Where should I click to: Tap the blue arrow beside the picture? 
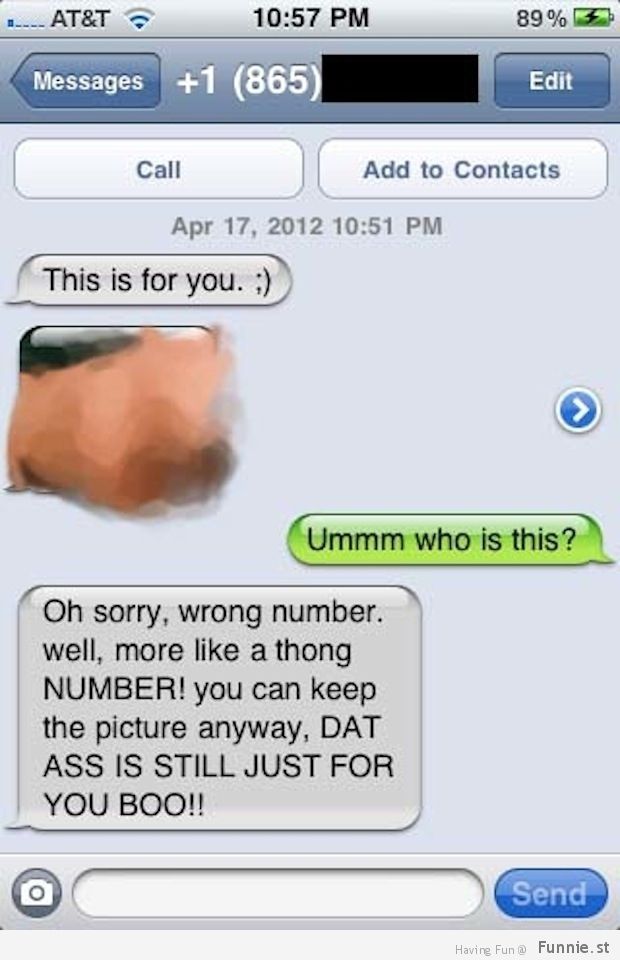pos(578,412)
